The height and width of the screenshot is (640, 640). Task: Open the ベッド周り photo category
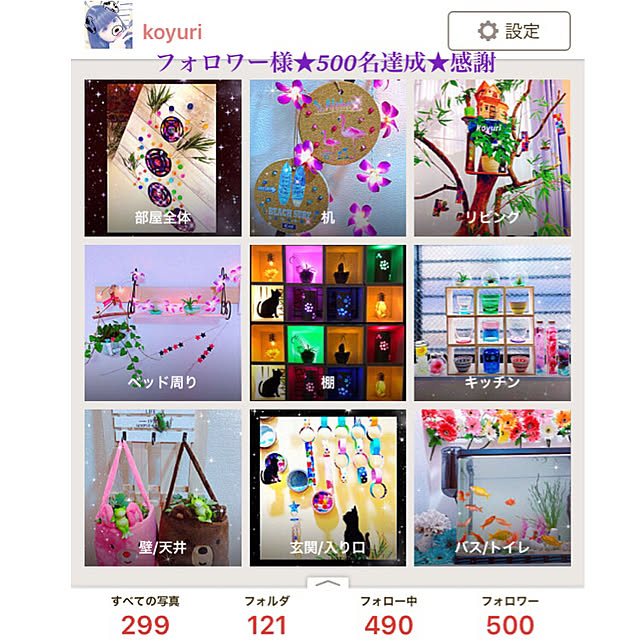click(163, 323)
